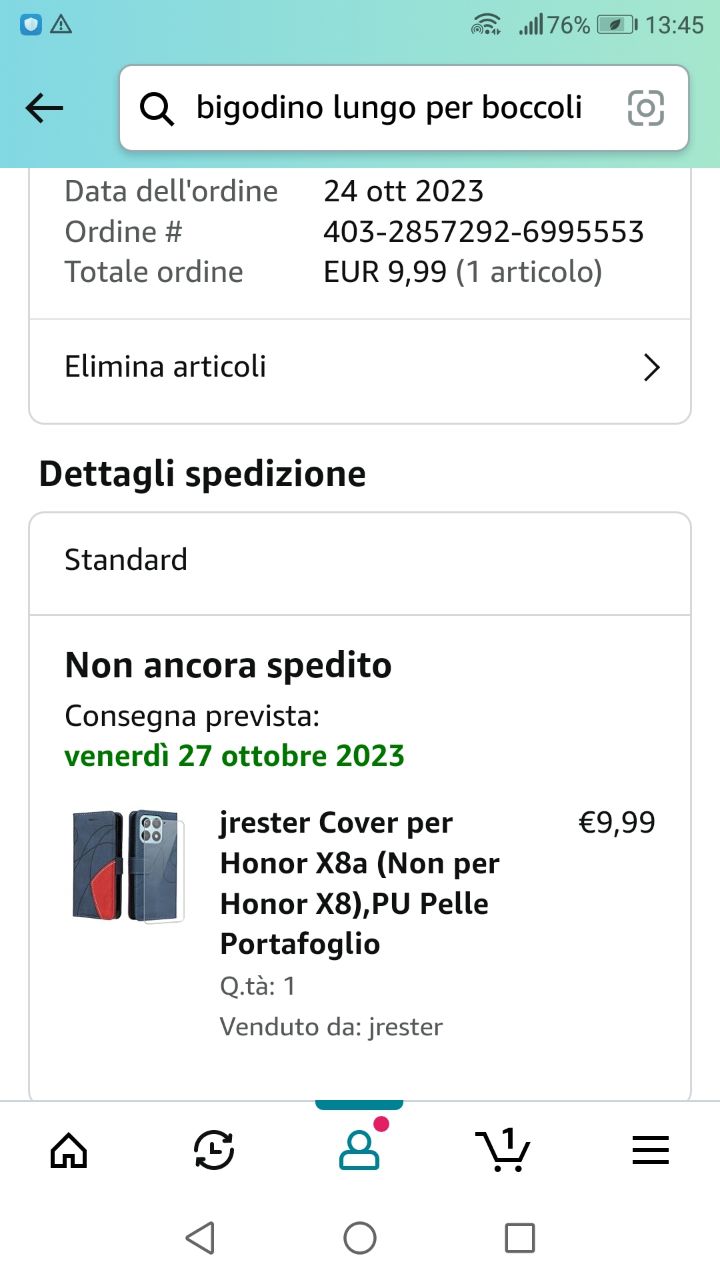The height and width of the screenshot is (1280, 720).
Task: Open the jrester Cover product image
Action: [x=126, y=866]
